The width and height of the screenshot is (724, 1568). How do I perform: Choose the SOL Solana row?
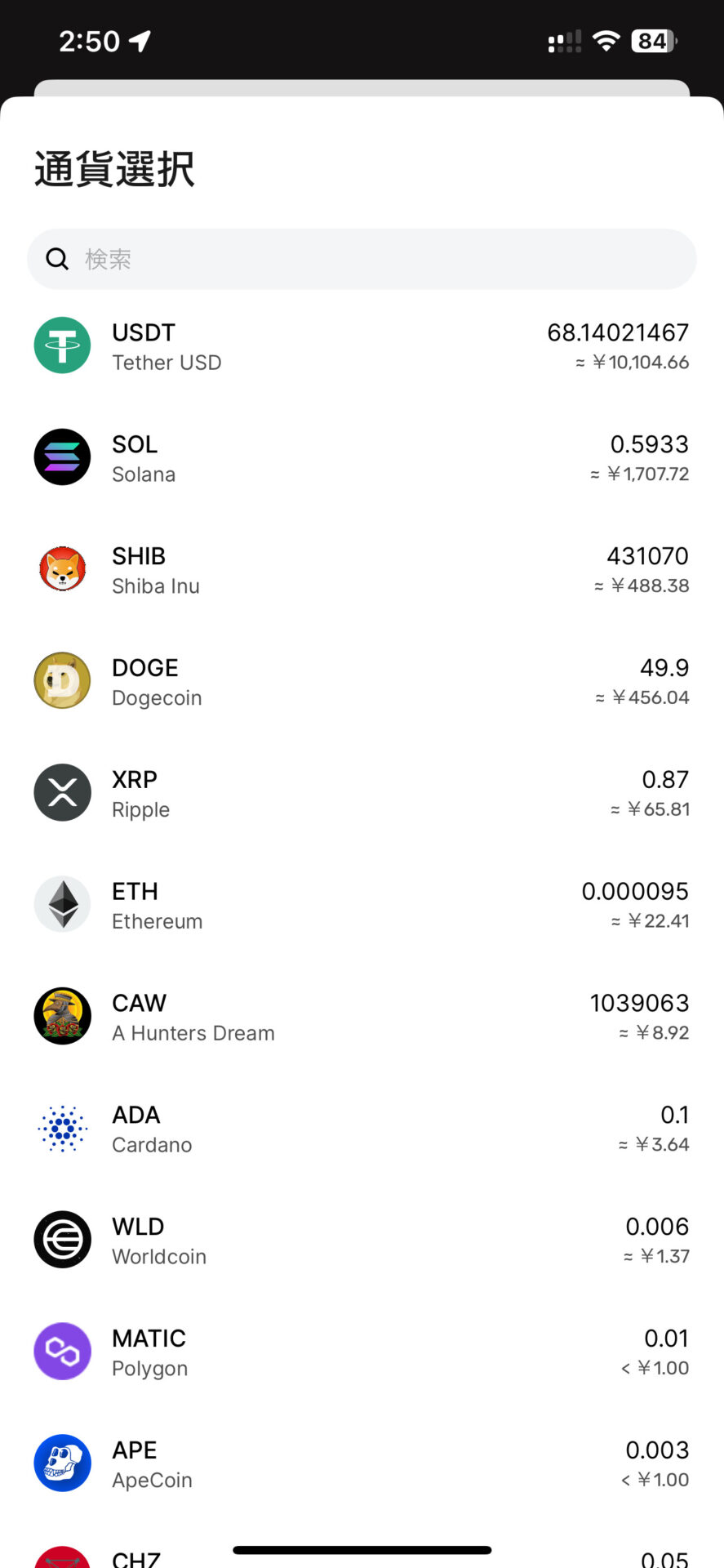(x=362, y=457)
